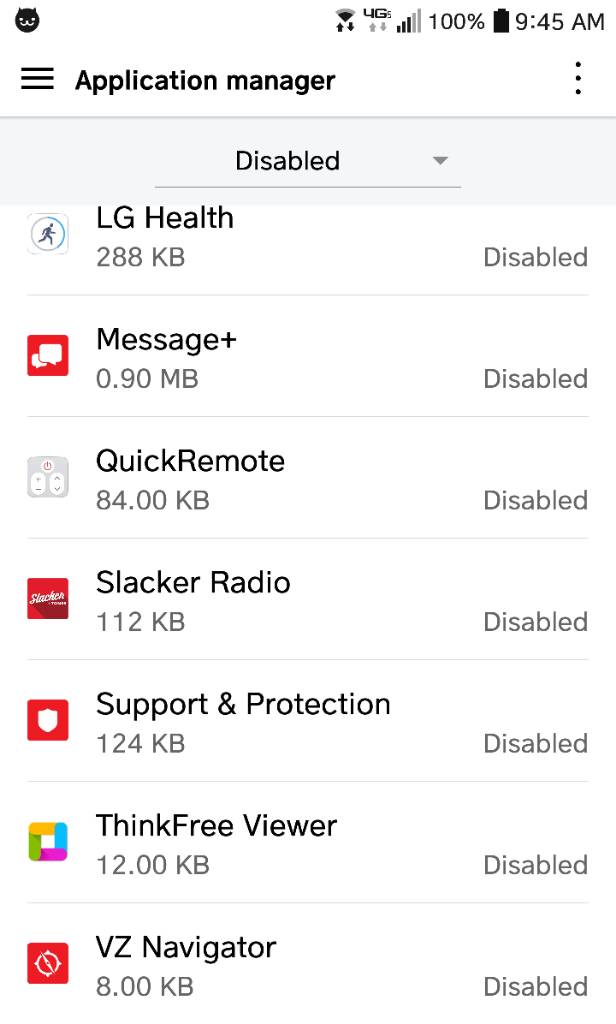
Task: Open Support & Protection app details
Action: (307, 722)
